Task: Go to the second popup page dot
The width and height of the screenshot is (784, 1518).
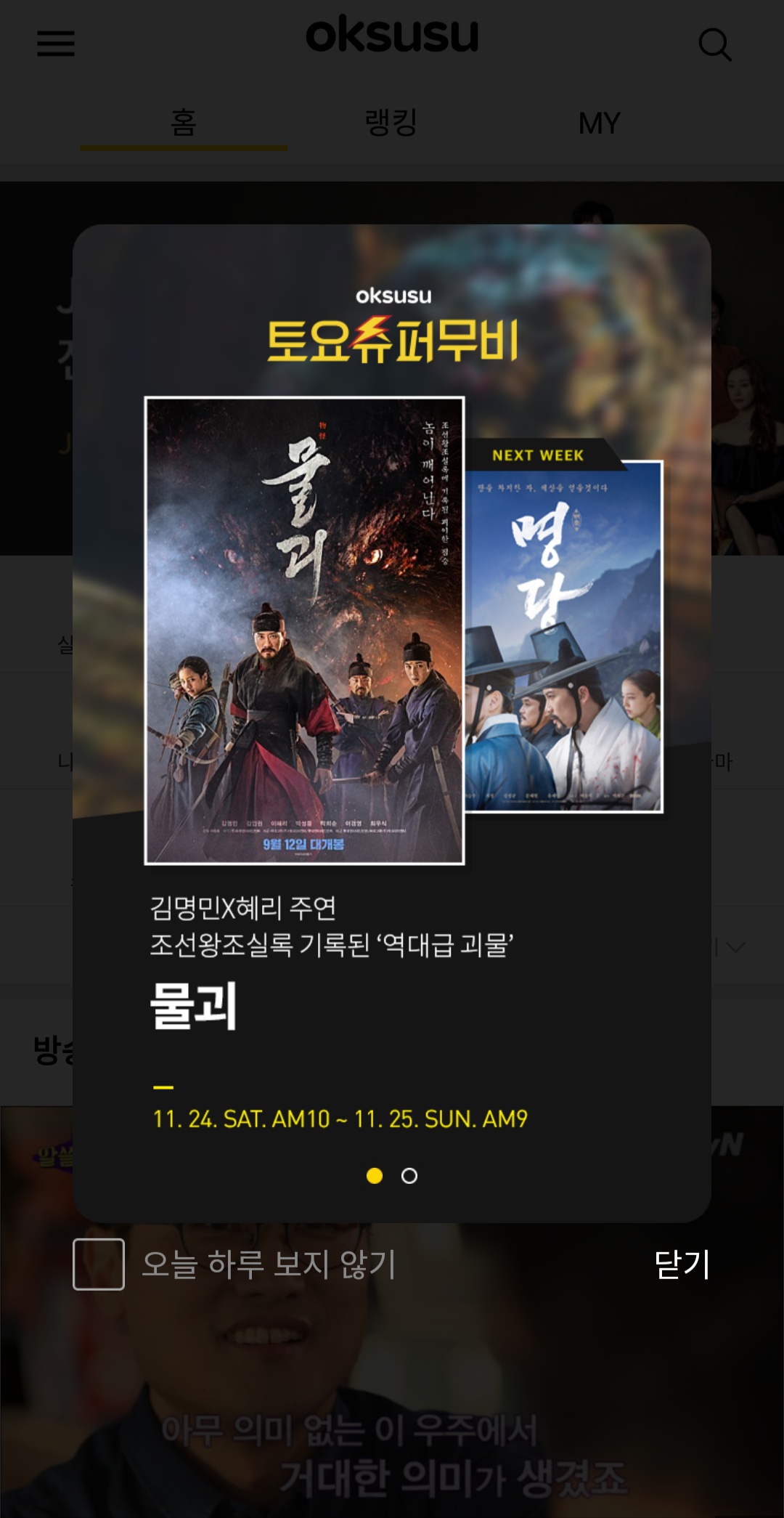Action: tap(409, 1176)
